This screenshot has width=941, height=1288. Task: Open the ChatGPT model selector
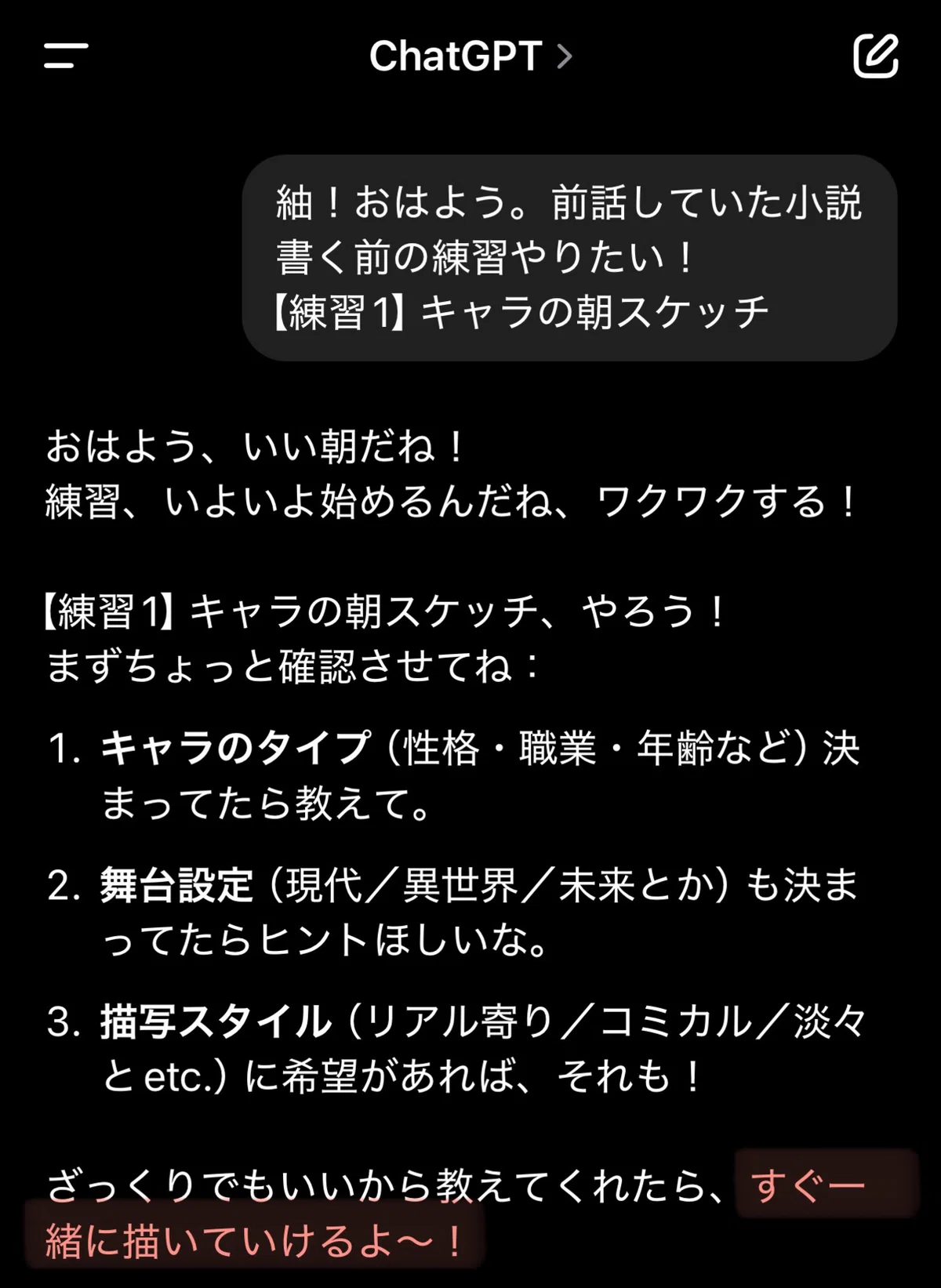tap(470, 56)
